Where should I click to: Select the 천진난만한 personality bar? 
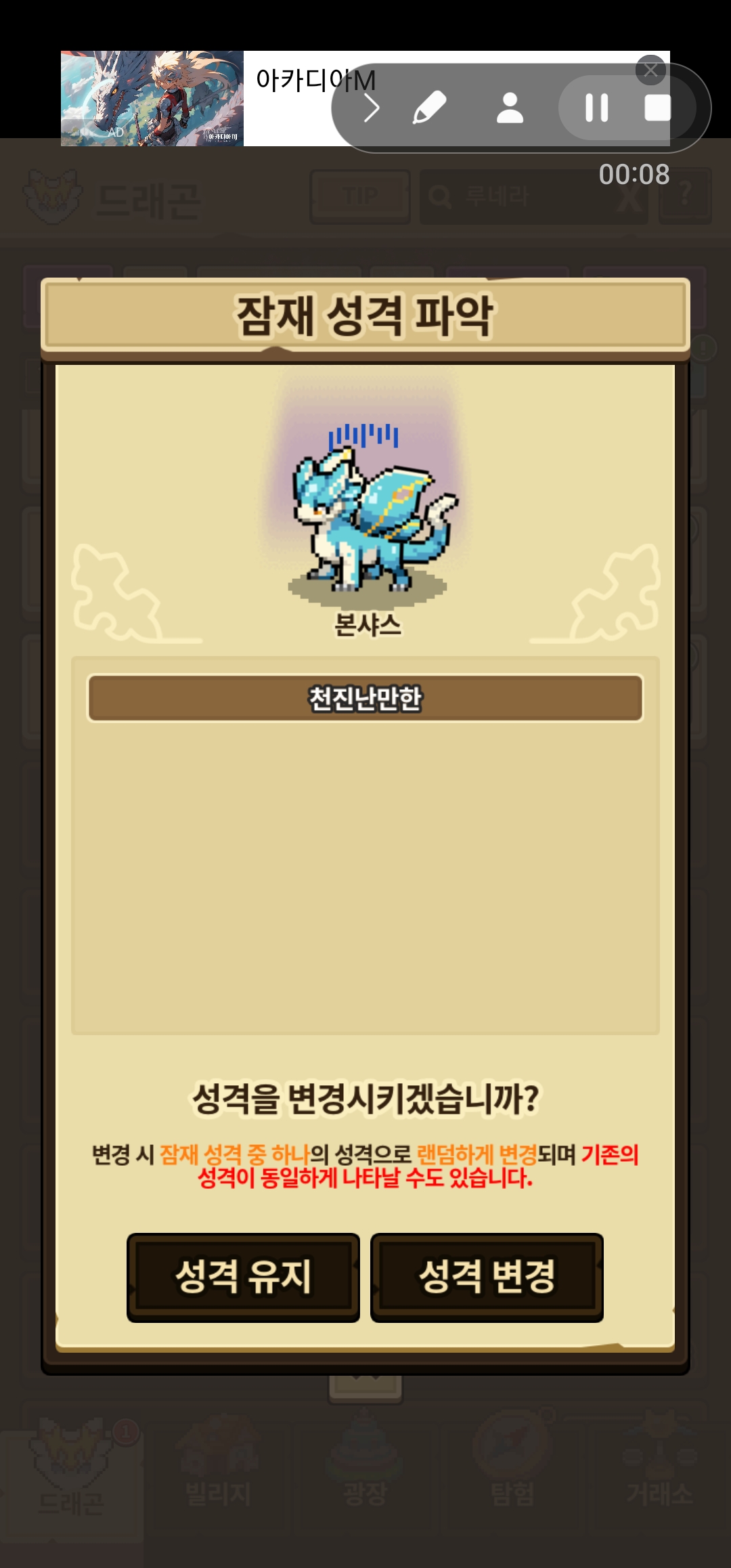(x=365, y=698)
